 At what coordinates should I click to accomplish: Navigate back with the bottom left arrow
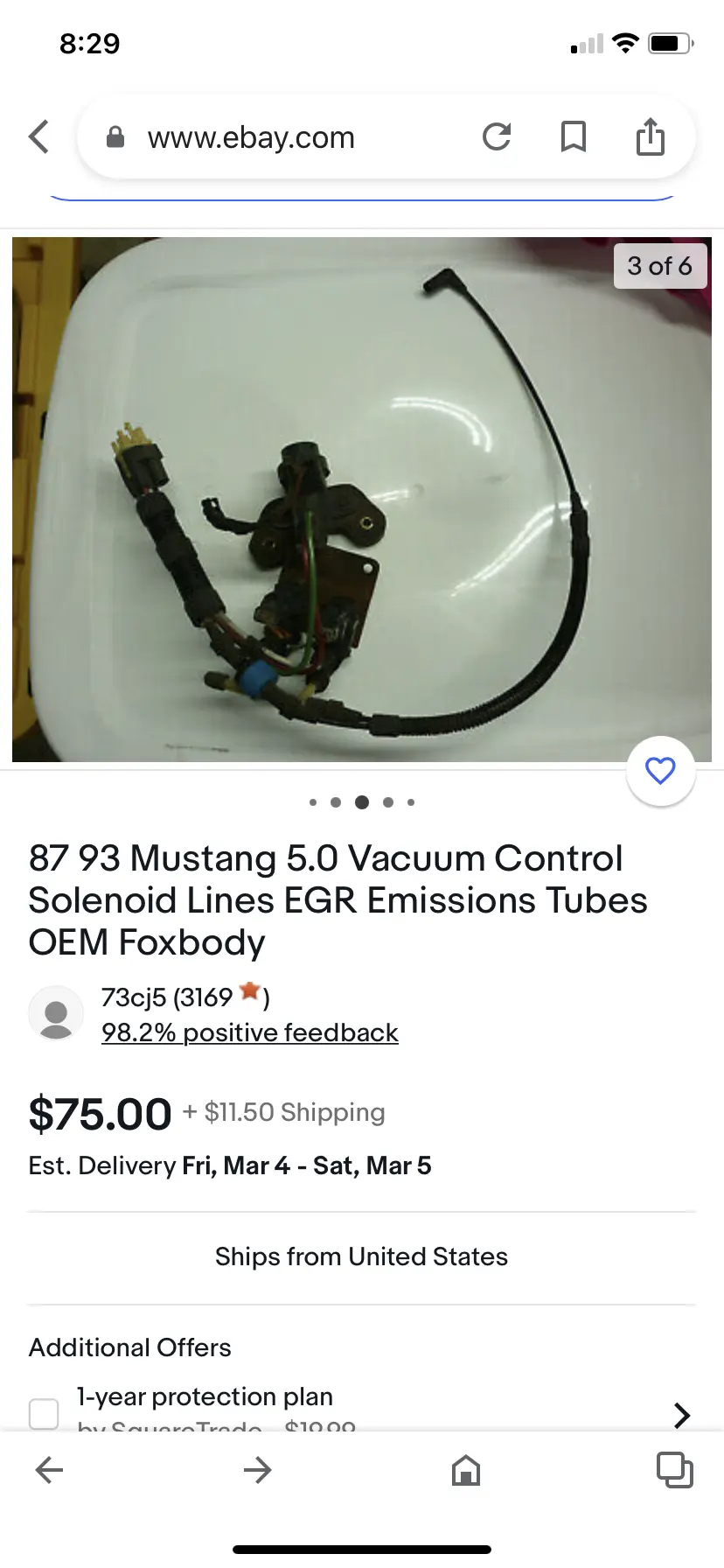49,1470
